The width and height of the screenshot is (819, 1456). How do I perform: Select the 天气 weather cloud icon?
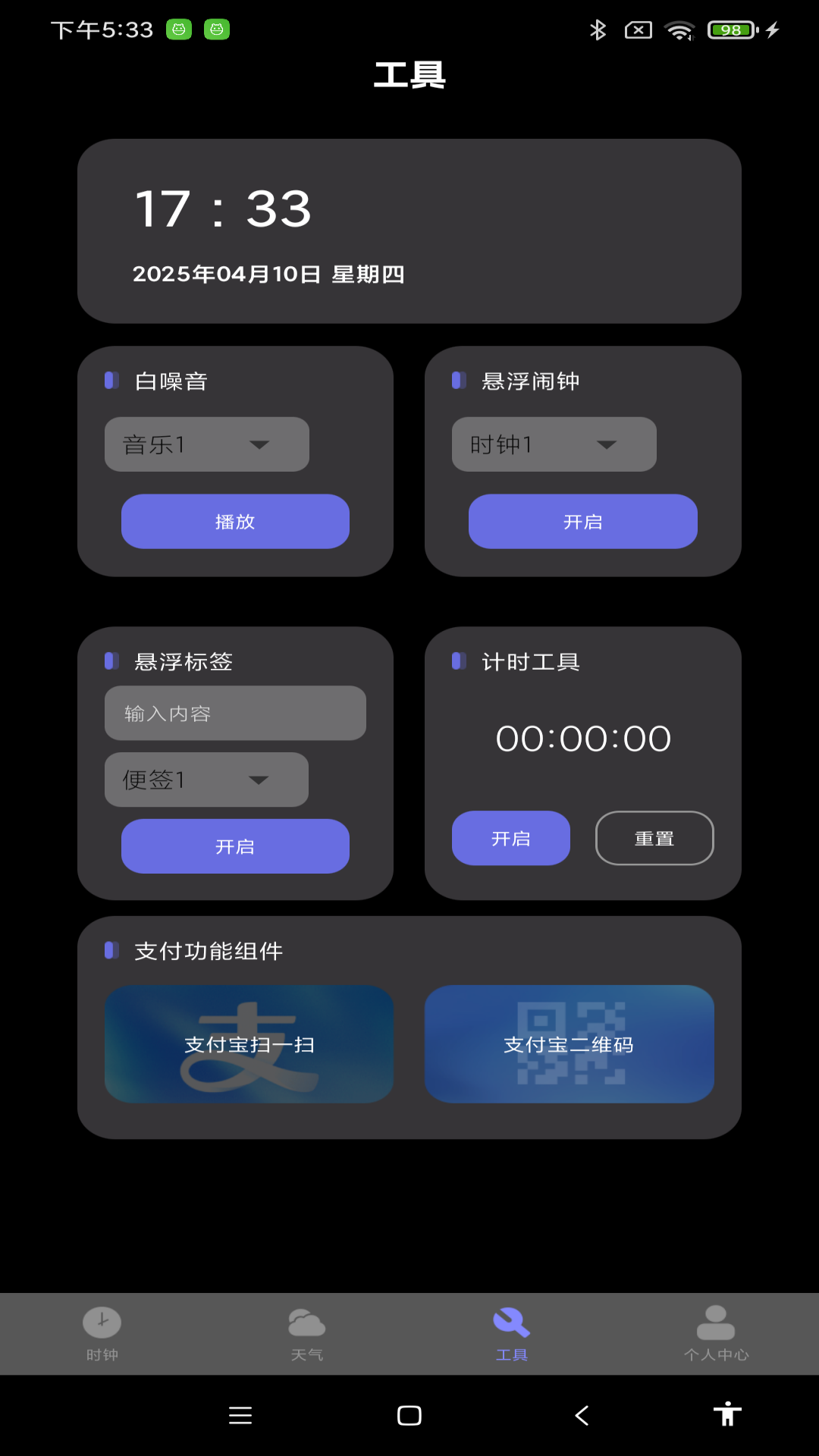point(307,1323)
